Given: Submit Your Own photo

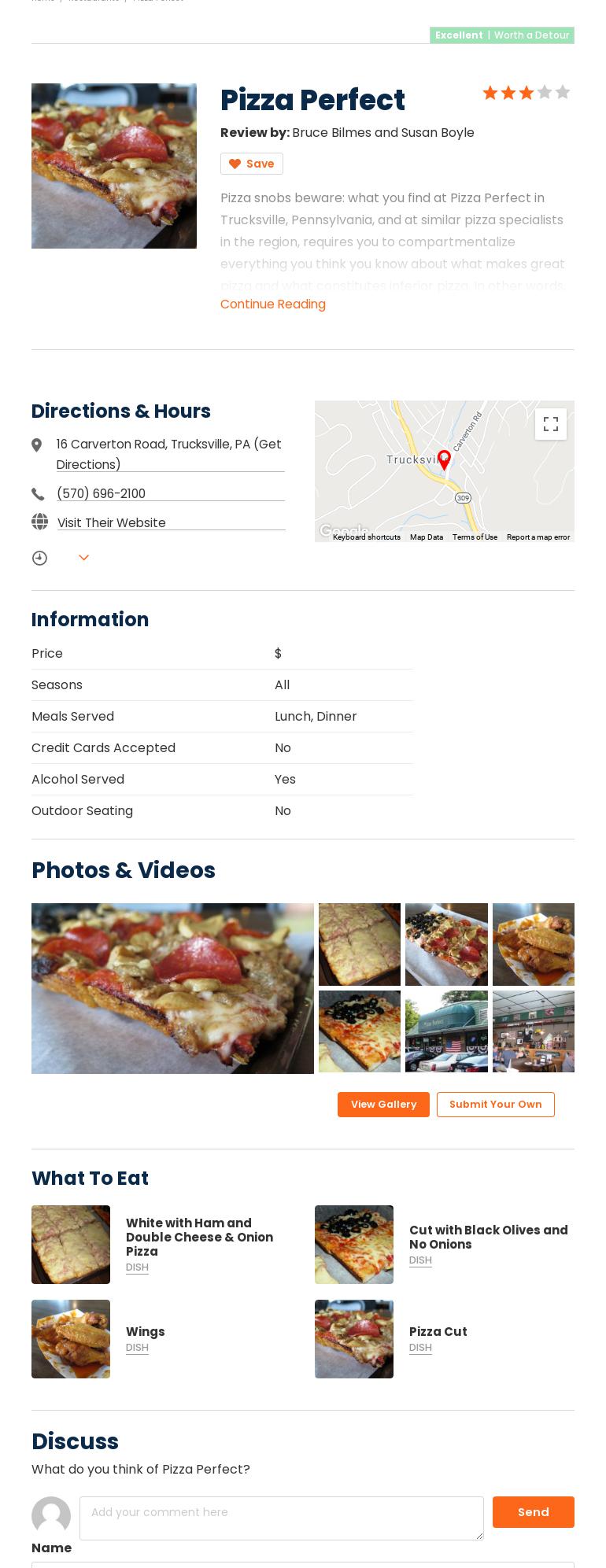Looking at the screenshot, I should click(x=495, y=1104).
